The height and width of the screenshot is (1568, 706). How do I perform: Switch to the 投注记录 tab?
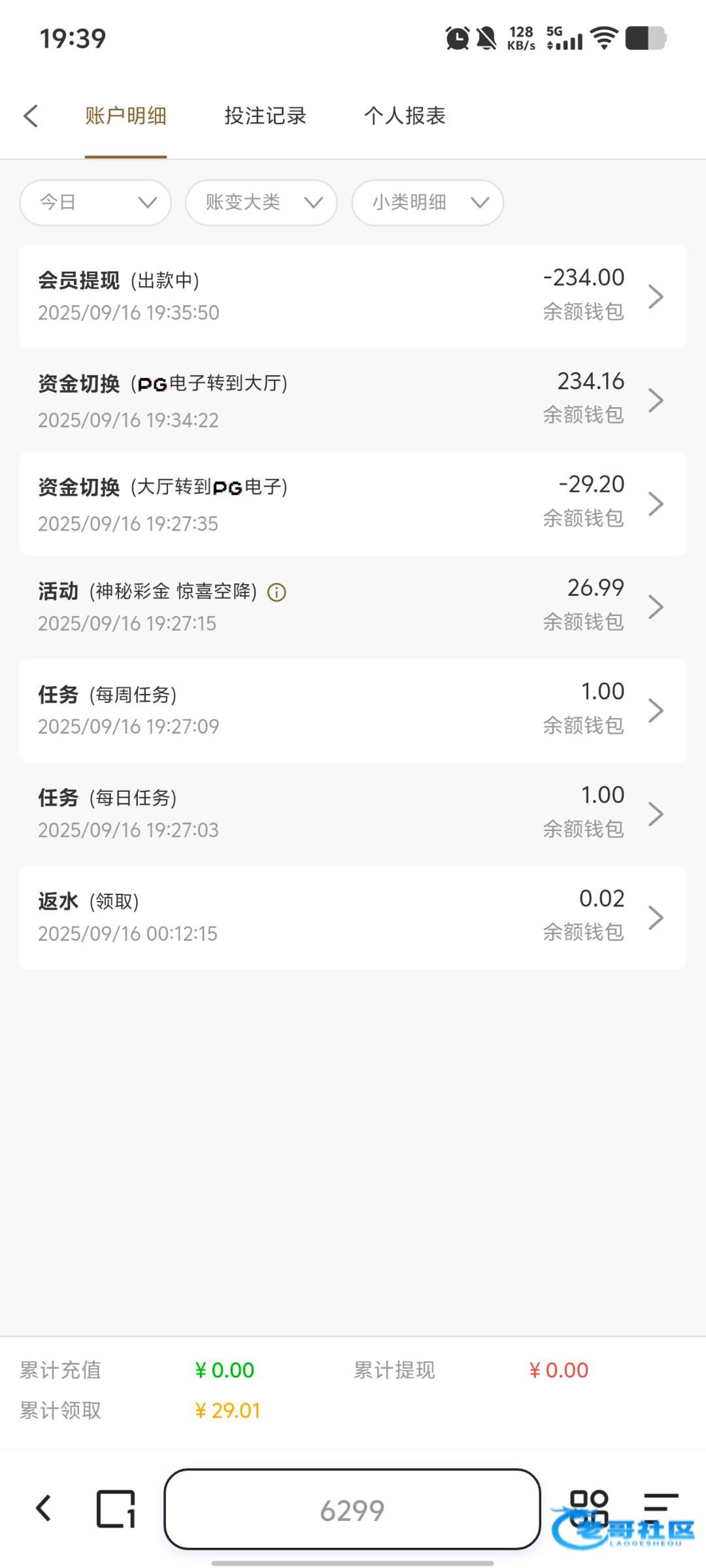coord(265,116)
